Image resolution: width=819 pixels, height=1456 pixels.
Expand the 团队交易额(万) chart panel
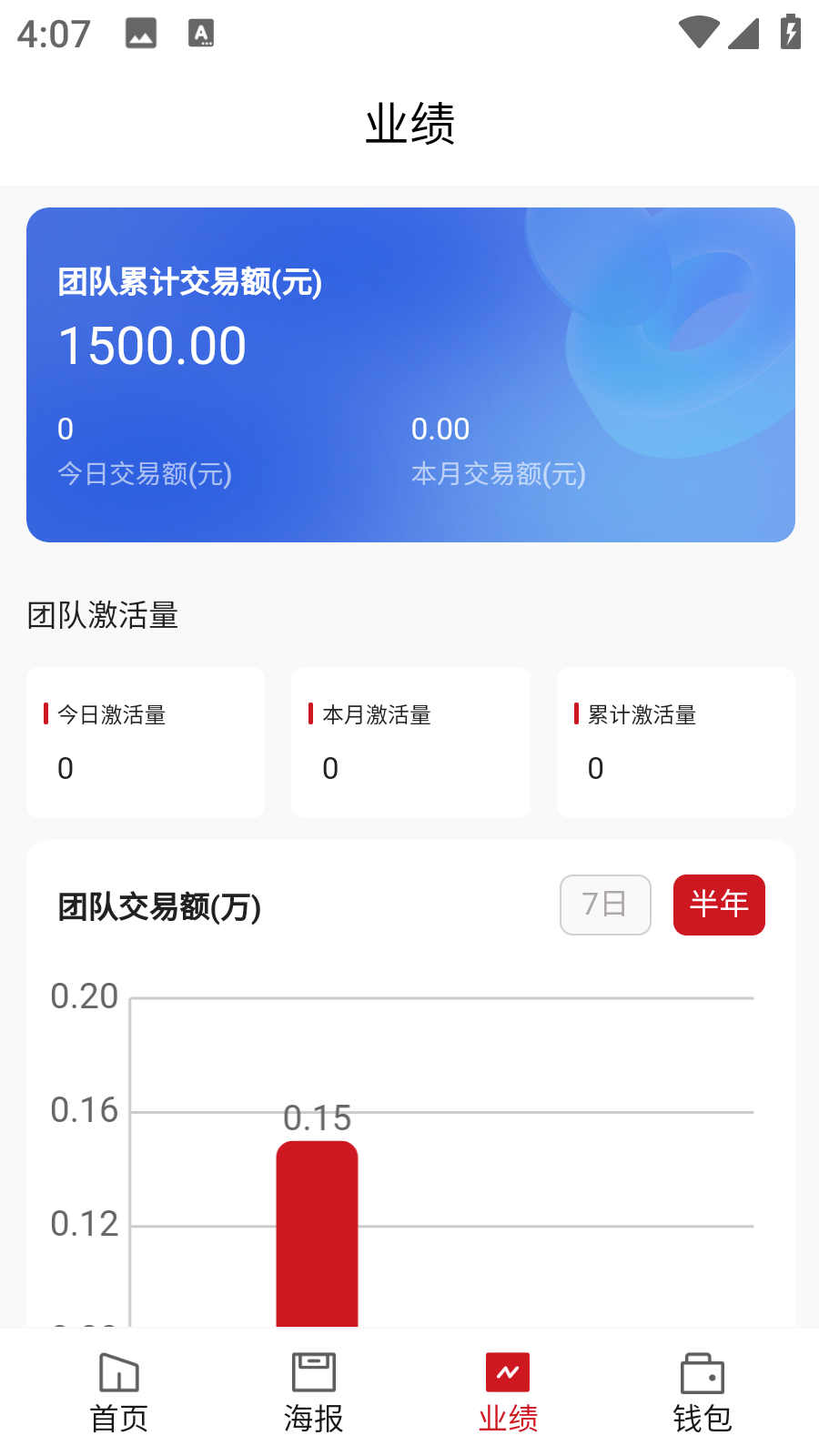point(157,908)
